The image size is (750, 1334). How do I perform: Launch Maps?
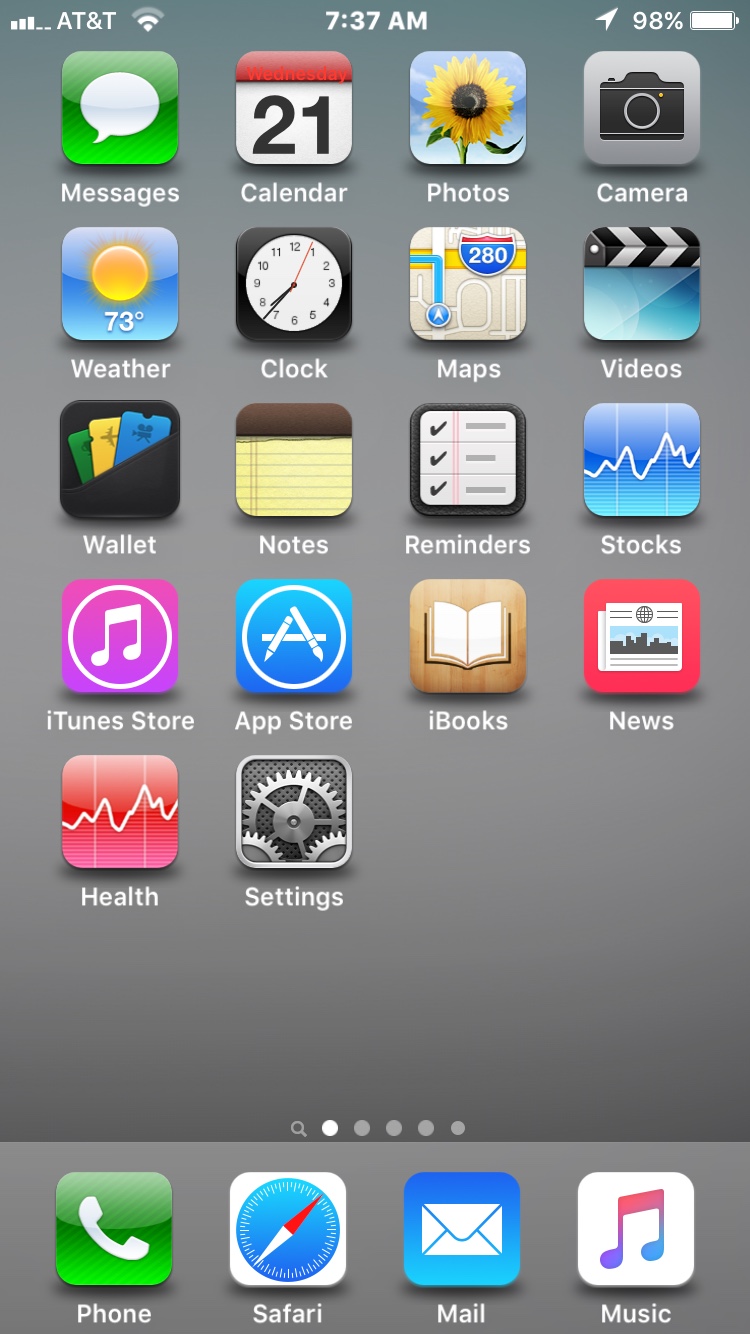coord(468,284)
